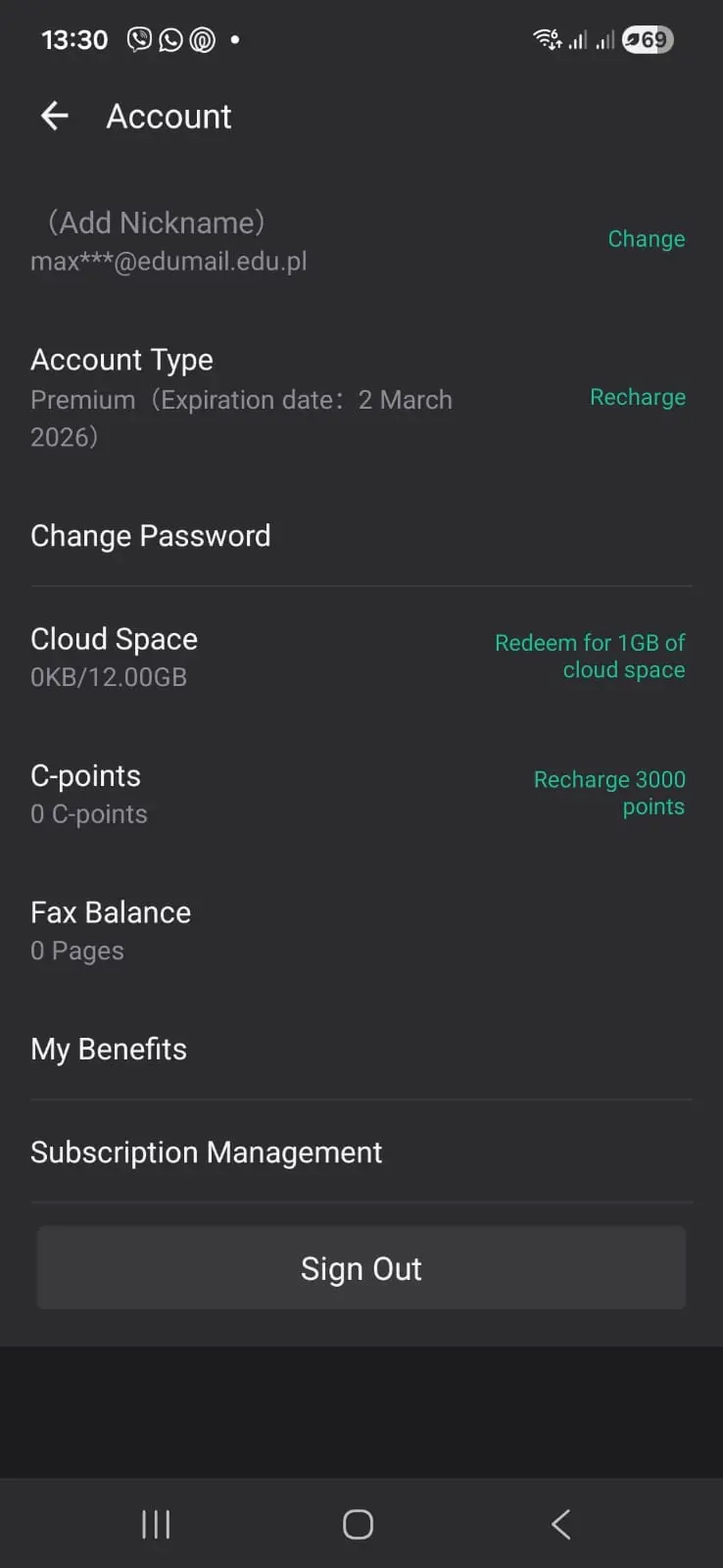Tap Change next to the email address
This screenshot has width=723, height=1568.
click(646, 239)
